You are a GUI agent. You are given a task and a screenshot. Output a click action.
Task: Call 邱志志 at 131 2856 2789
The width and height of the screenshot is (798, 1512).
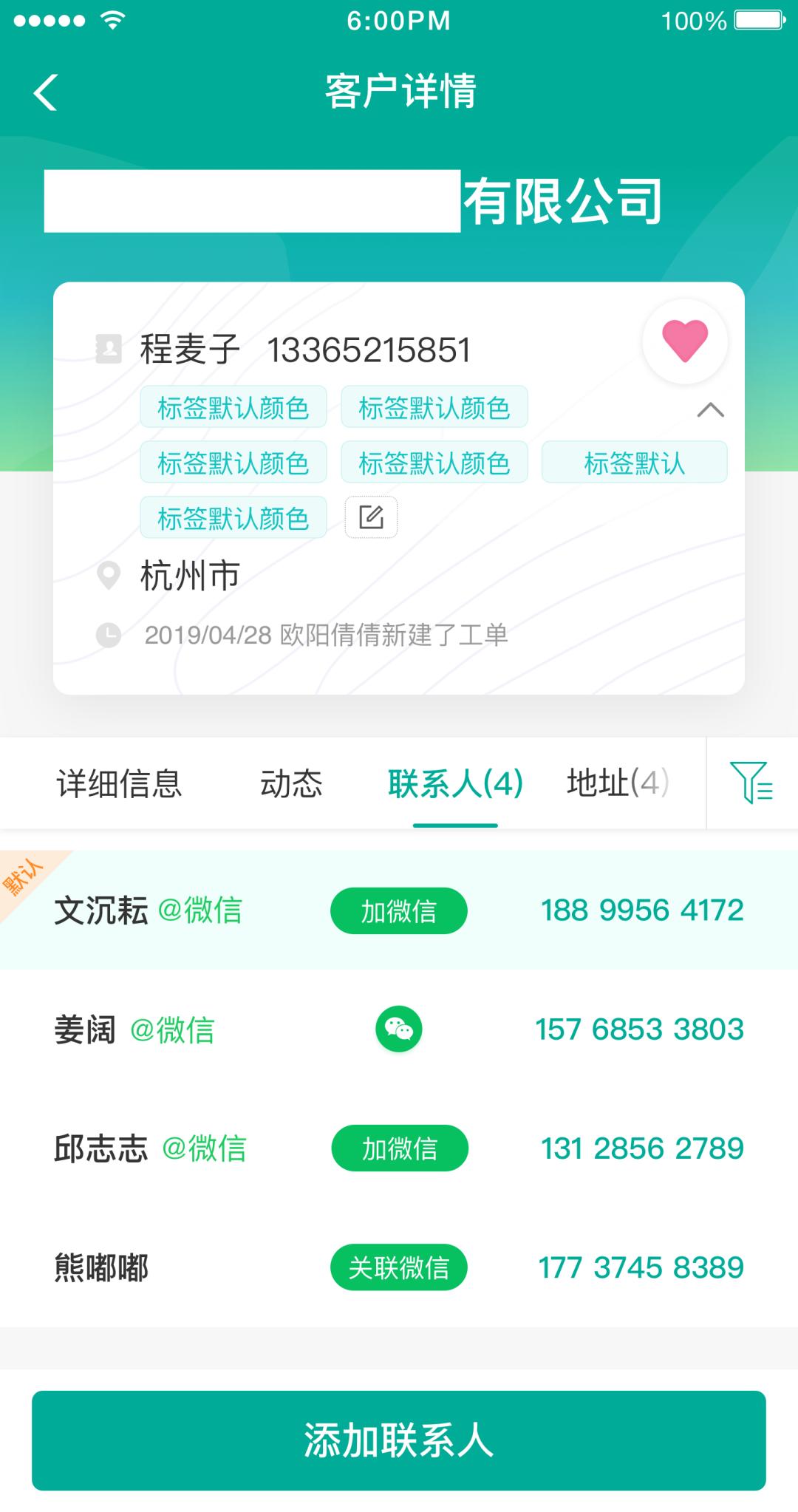point(641,1148)
